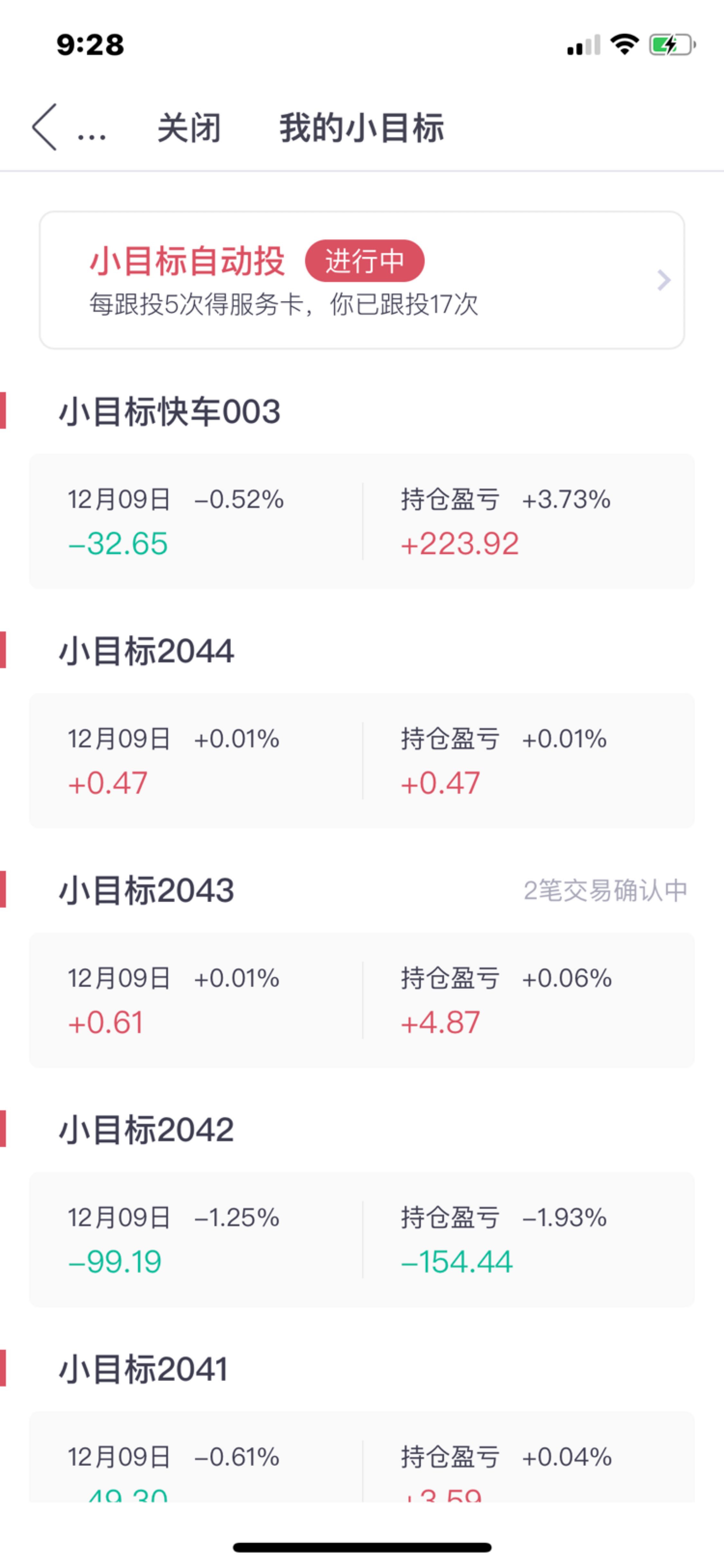Check 2笔交易确认中 for 小目标2043

(605, 891)
